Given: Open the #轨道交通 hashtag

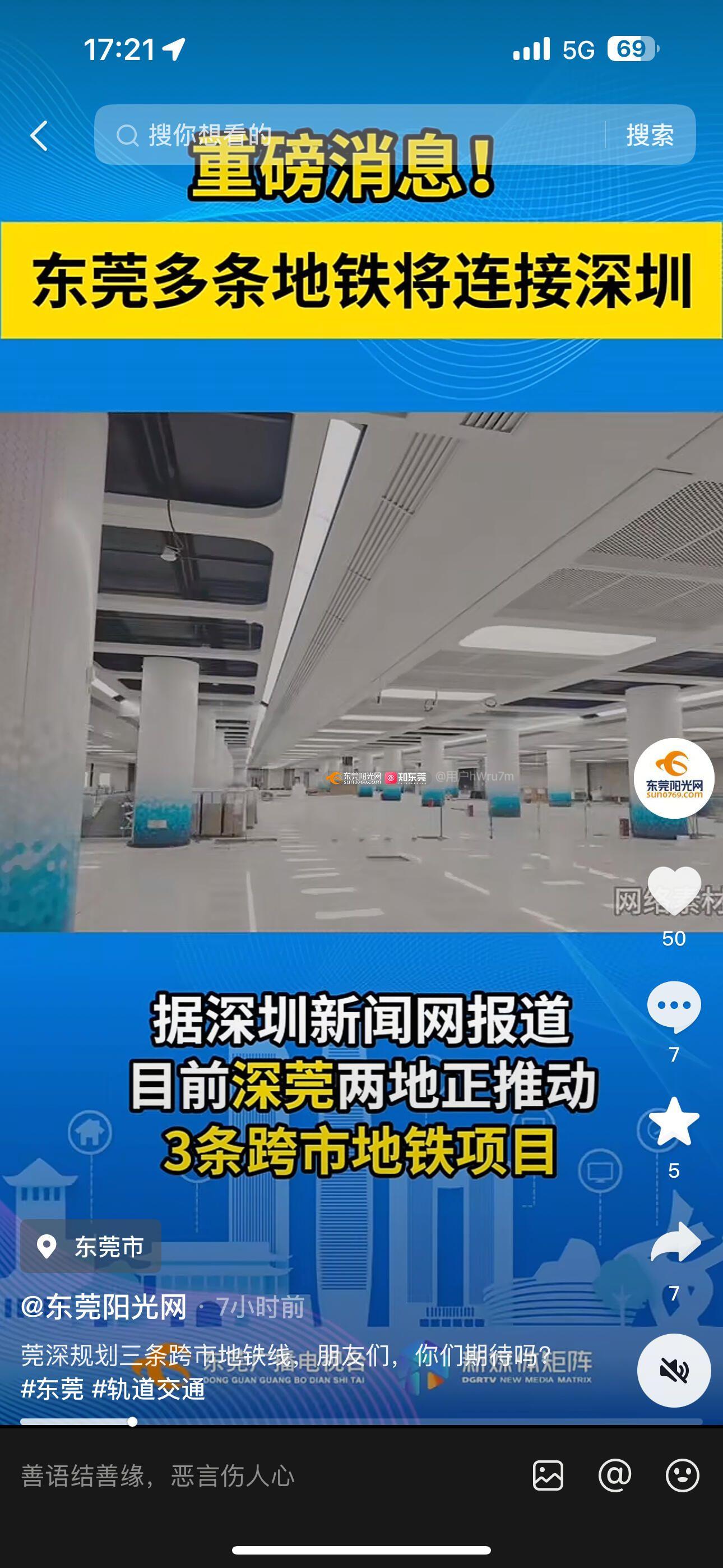Looking at the screenshot, I should [149, 1389].
